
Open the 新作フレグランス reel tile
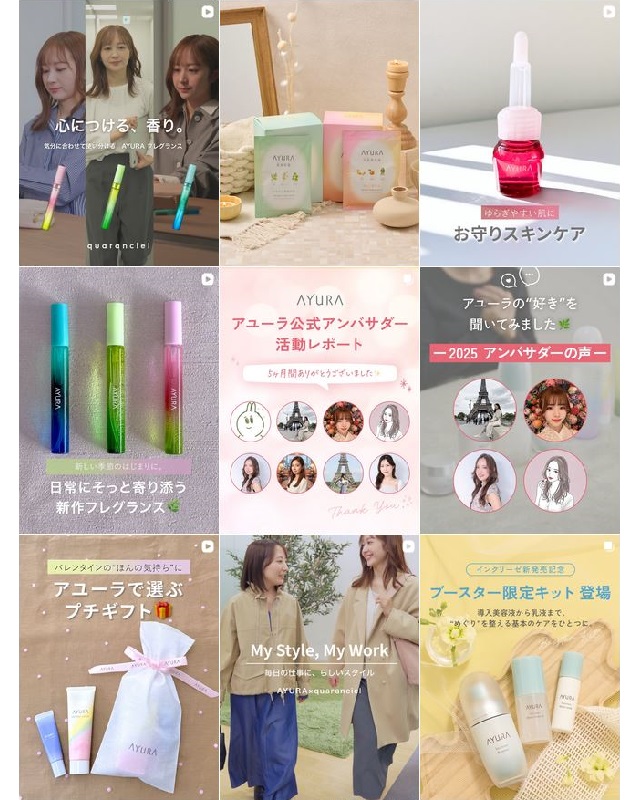point(118,400)
